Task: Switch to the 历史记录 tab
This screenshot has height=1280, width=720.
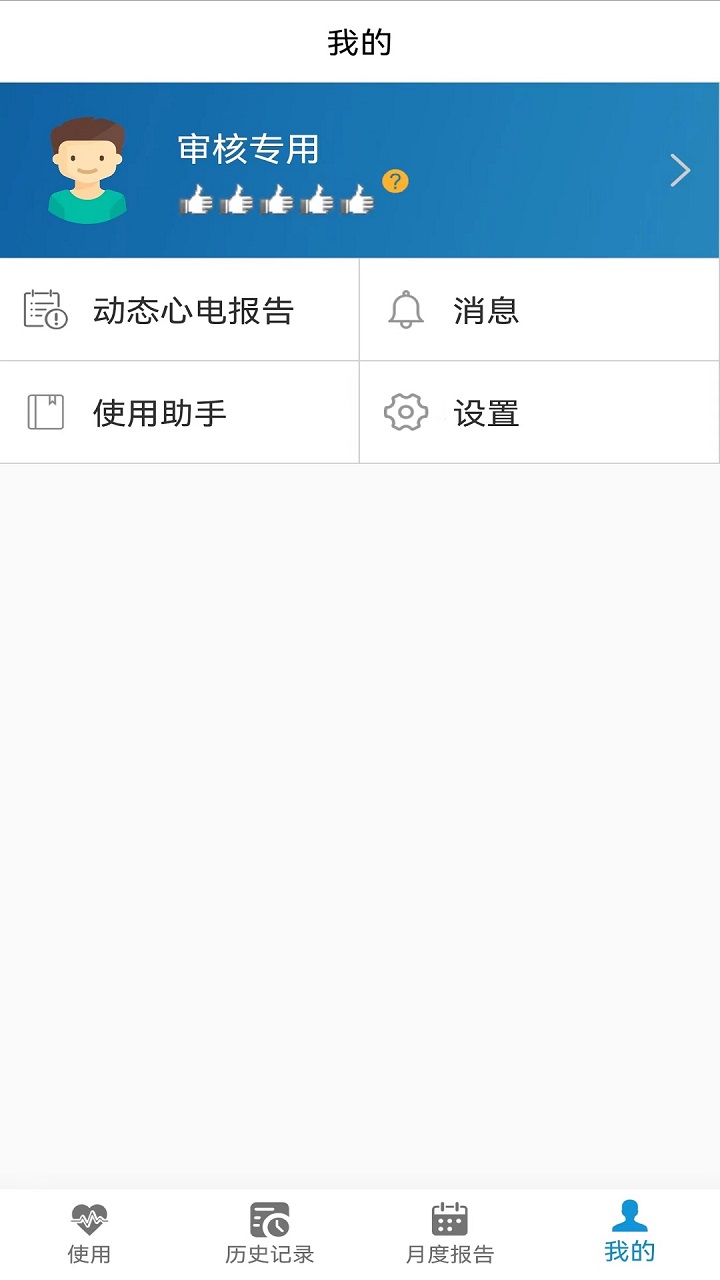Action: click(x=269, y=1230)
